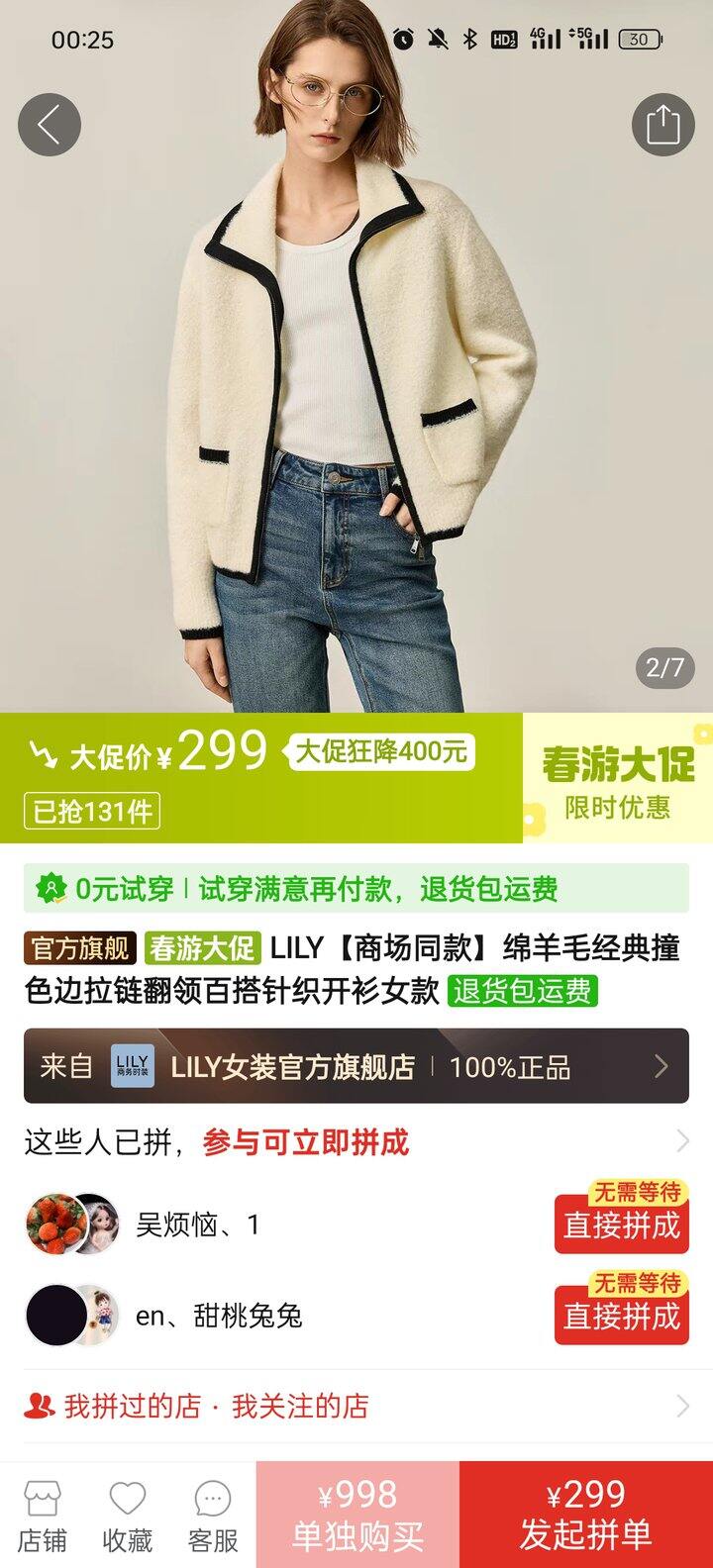Screen dimensions: 713x1568
Task: Share this product listing
Action: 662,125
